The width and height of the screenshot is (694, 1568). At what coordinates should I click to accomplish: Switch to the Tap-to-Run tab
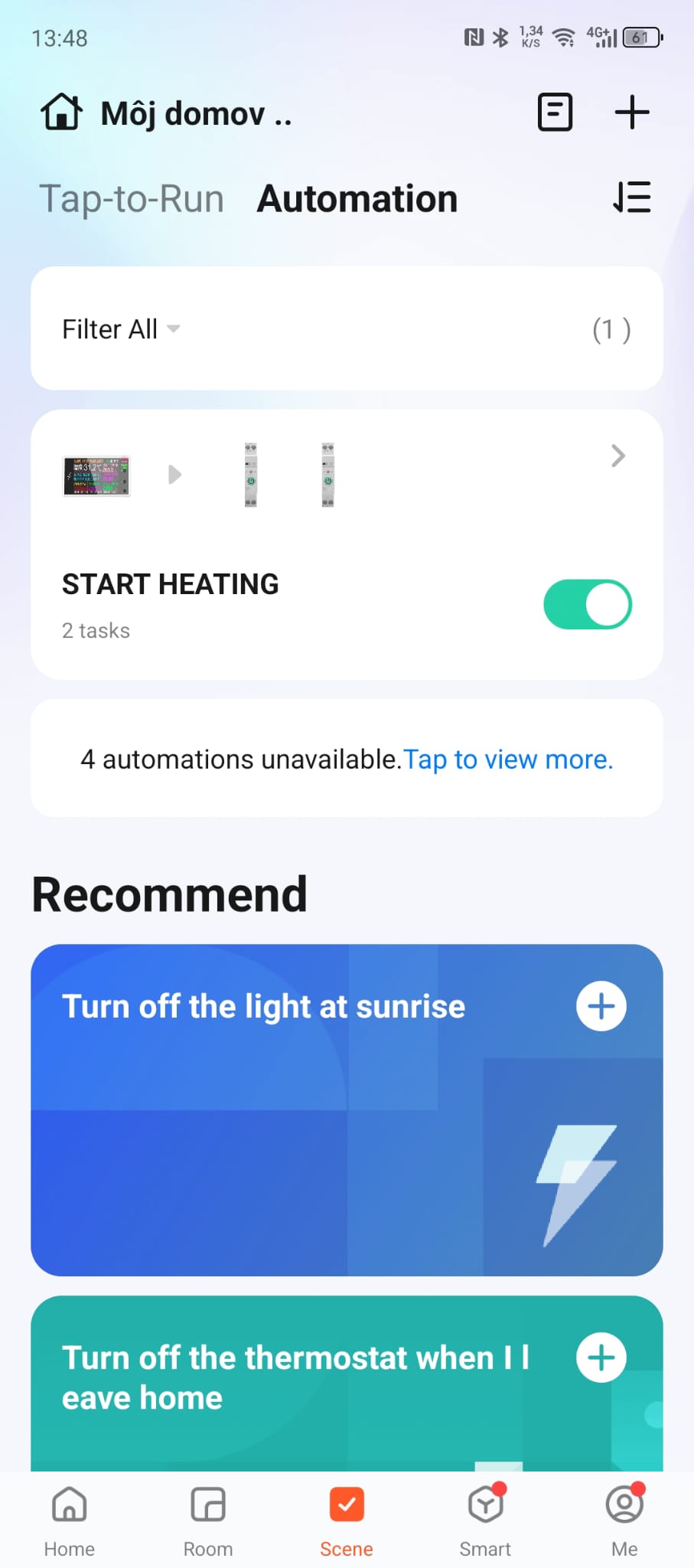[132, 199]
